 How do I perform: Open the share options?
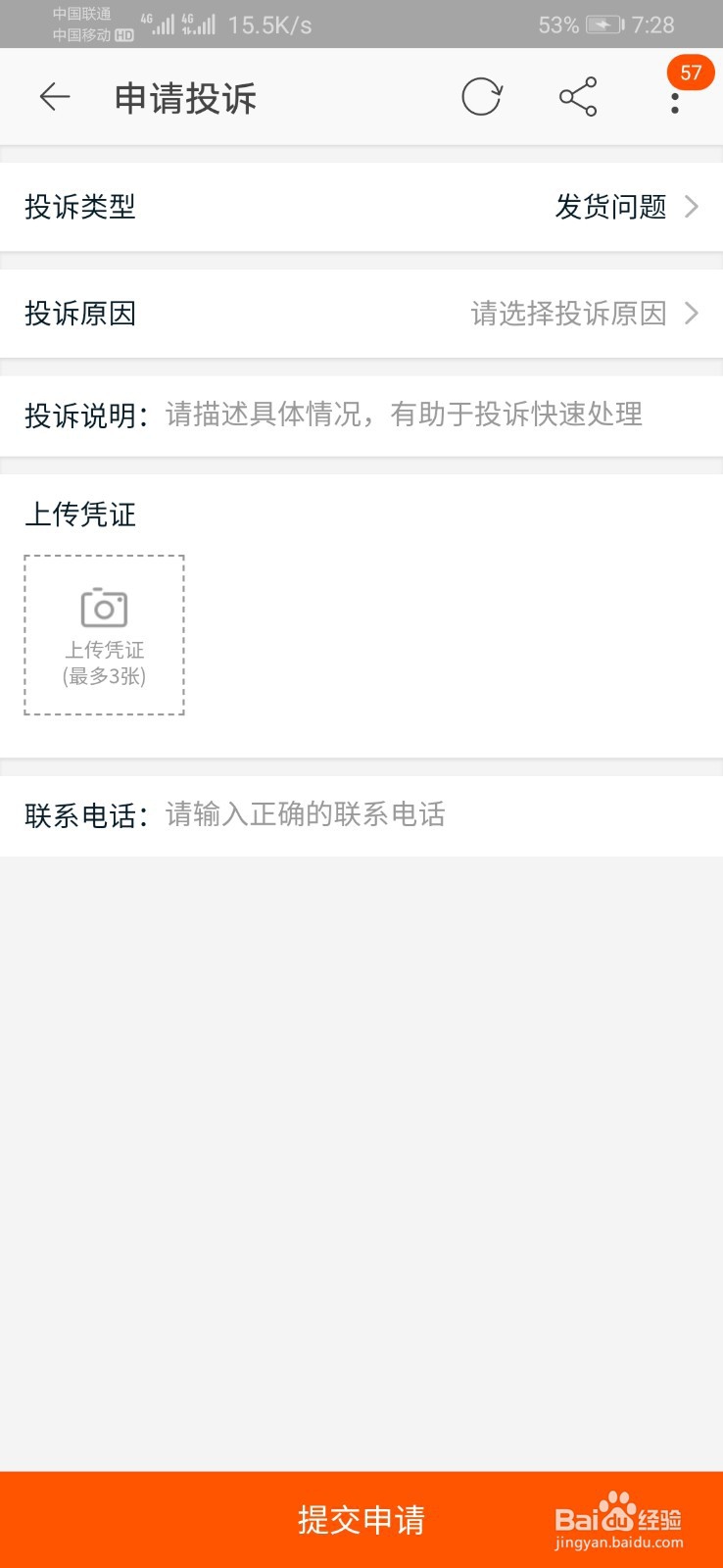(577, 97)
